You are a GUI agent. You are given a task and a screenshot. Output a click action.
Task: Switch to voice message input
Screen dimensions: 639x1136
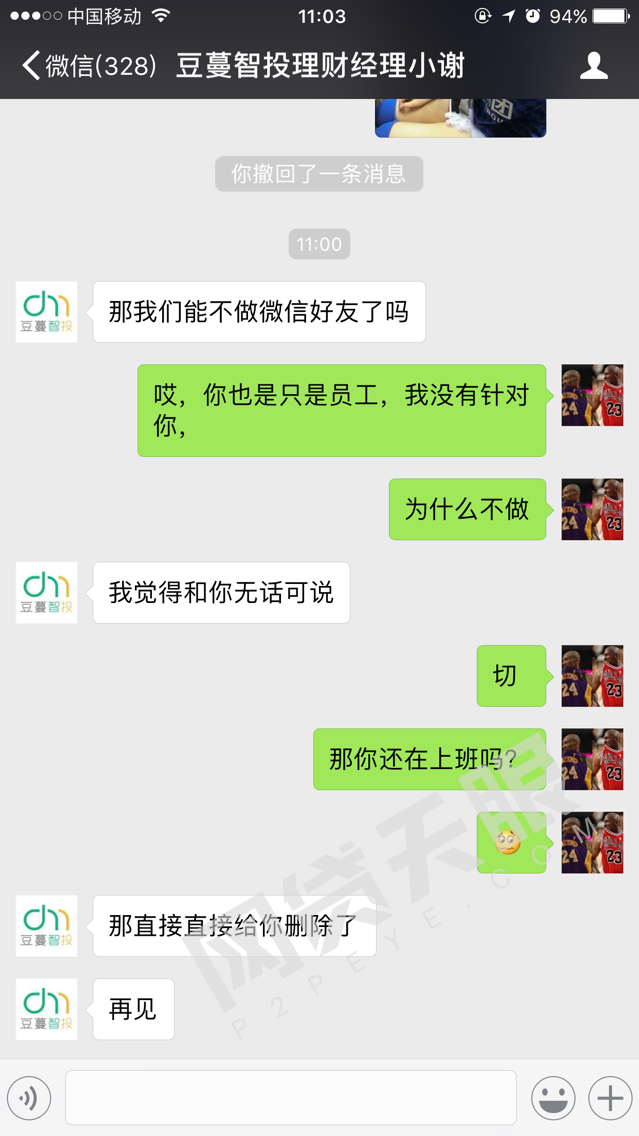pyautogui.click(x=29, y=1099)
